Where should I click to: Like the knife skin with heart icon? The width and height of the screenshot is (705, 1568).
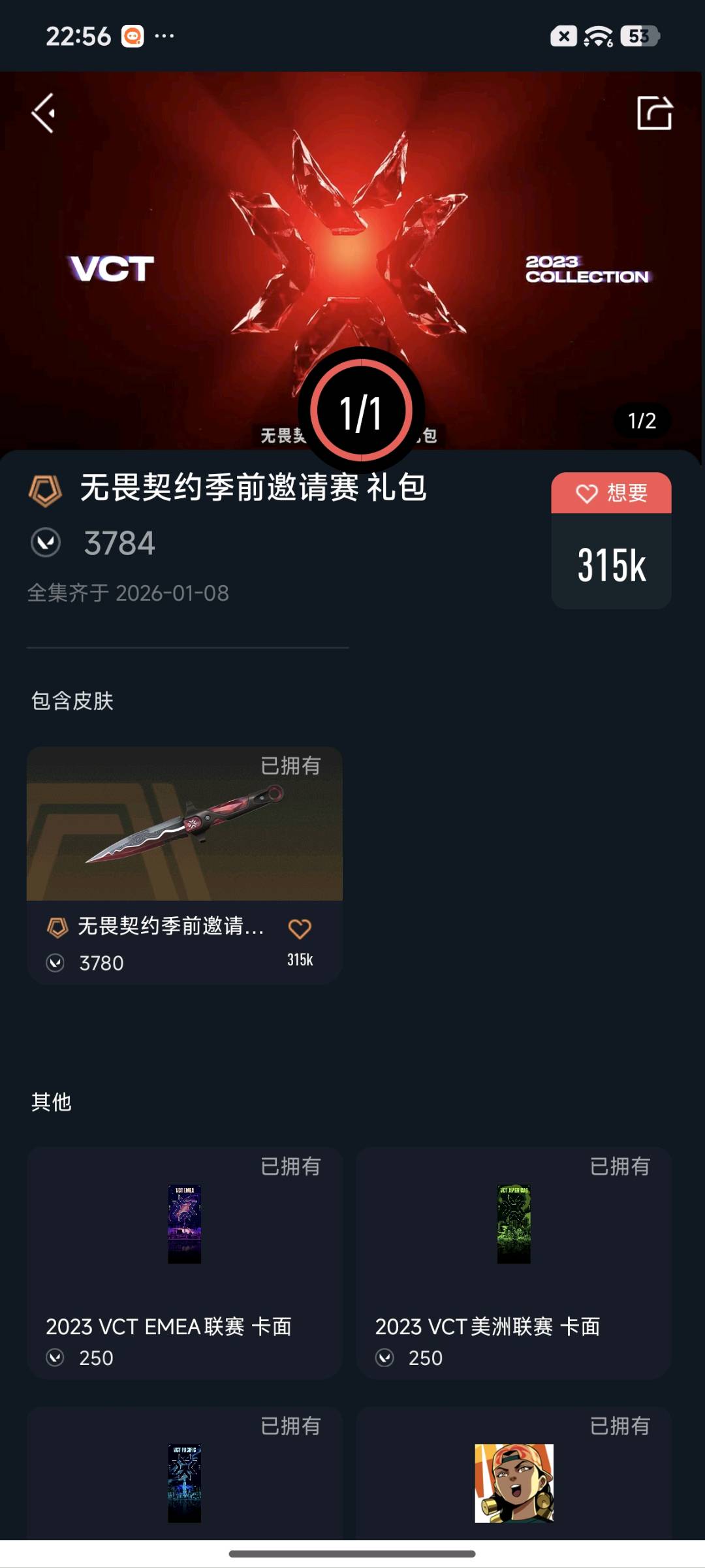300,929
